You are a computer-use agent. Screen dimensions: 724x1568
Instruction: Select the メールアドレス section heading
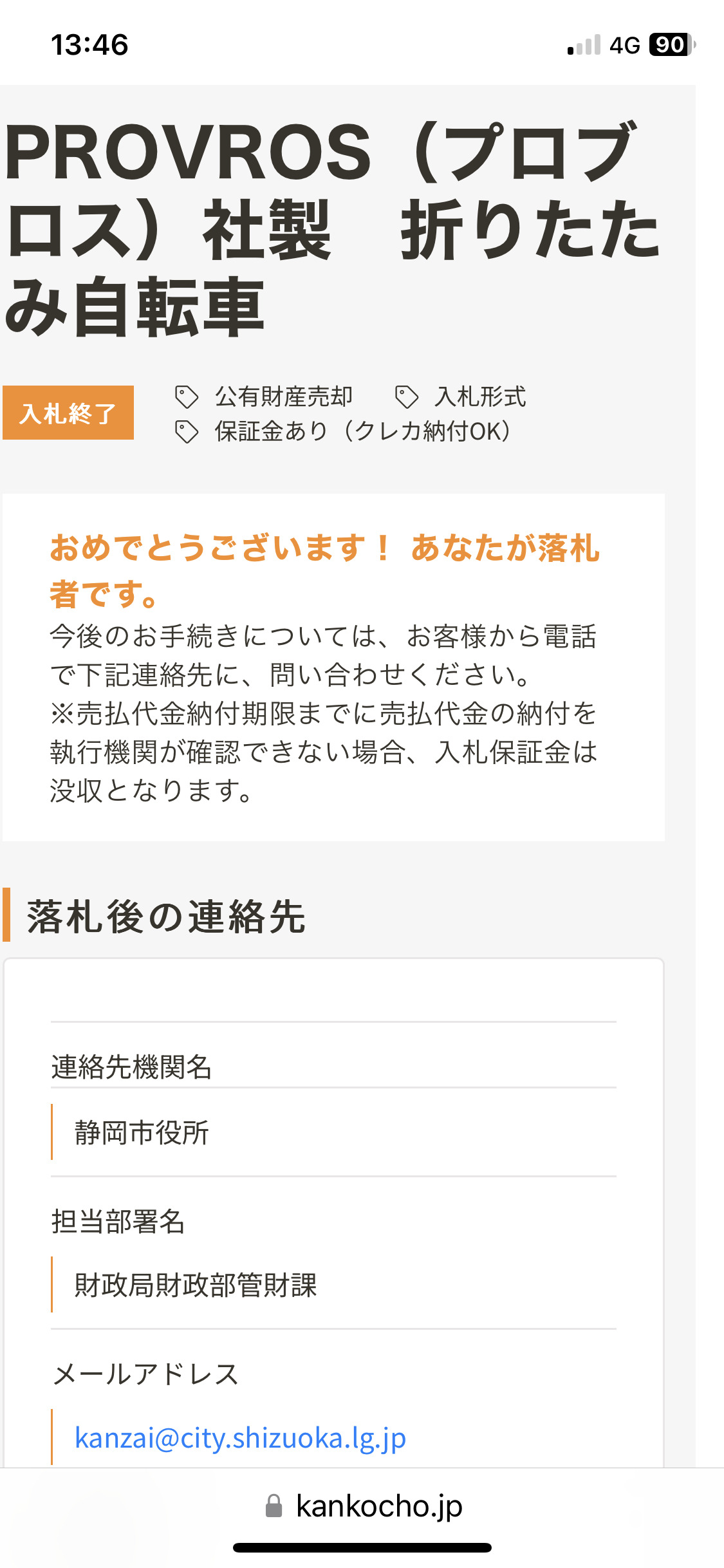click(144, 1376)
